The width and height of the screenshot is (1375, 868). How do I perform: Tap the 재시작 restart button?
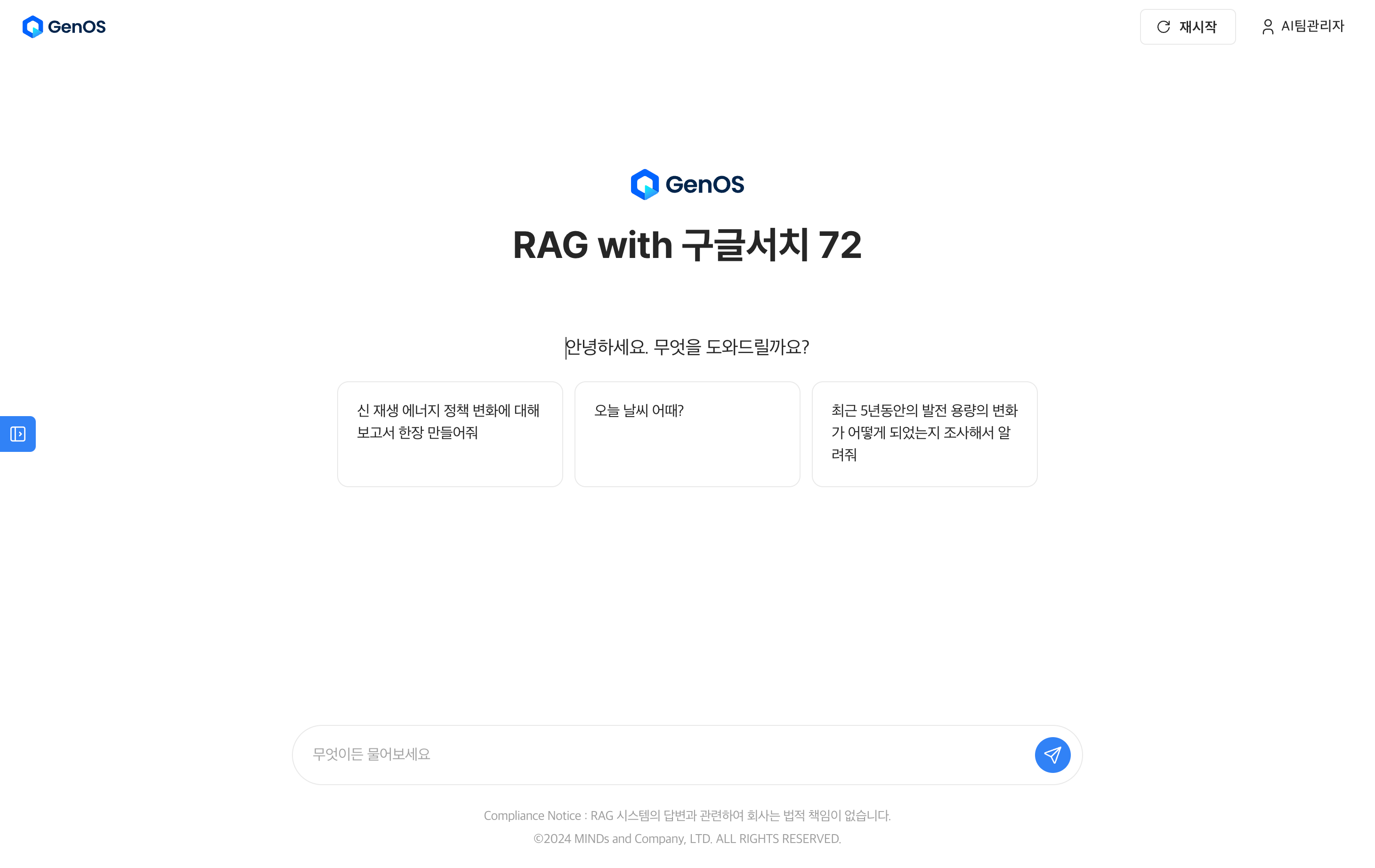coord(1187,27)
